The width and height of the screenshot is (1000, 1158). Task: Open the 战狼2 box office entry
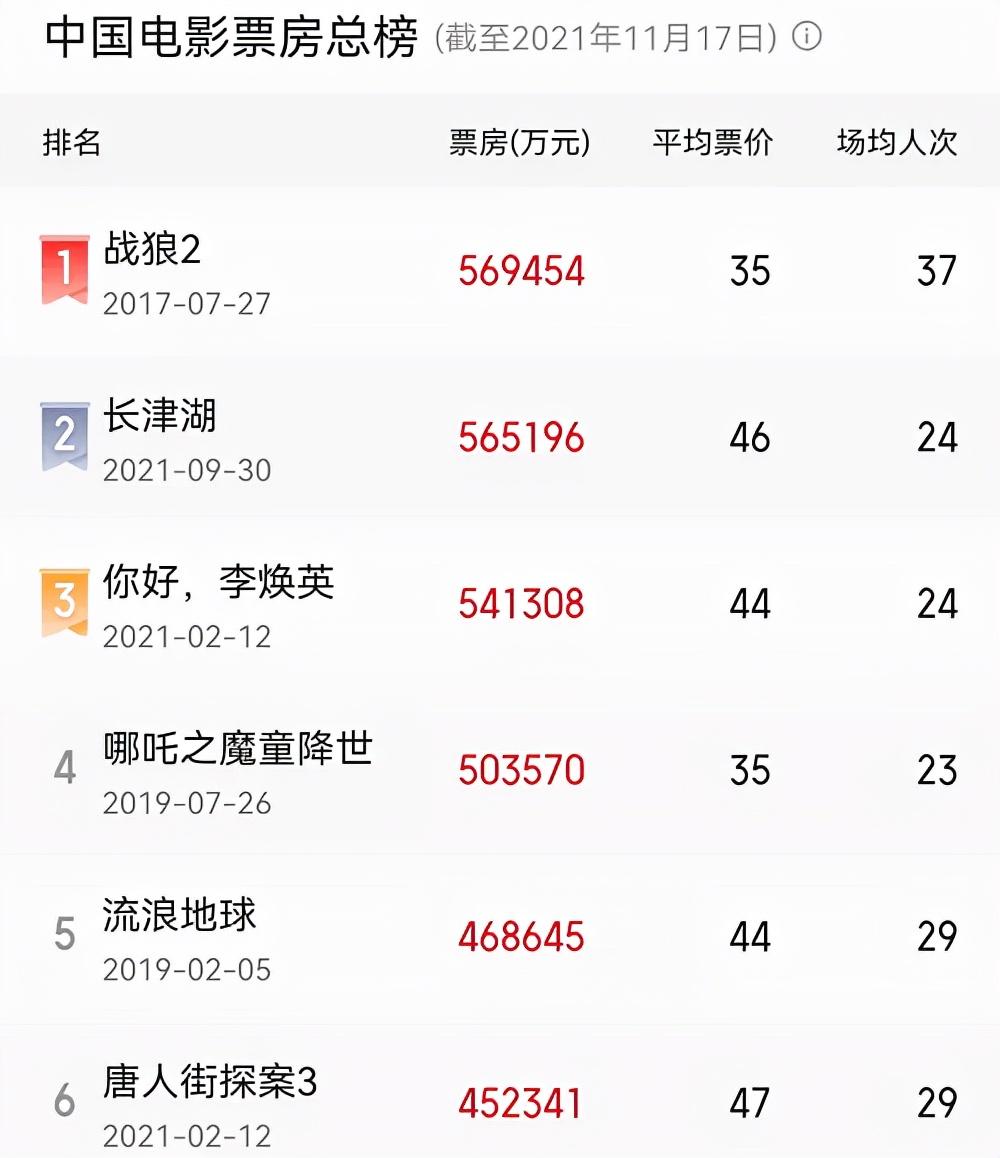[x=152, y=249]
